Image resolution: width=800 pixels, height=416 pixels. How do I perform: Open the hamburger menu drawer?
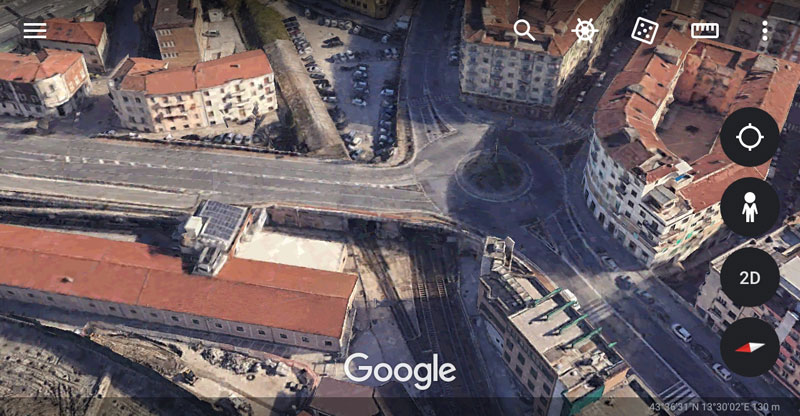[35, 30]
